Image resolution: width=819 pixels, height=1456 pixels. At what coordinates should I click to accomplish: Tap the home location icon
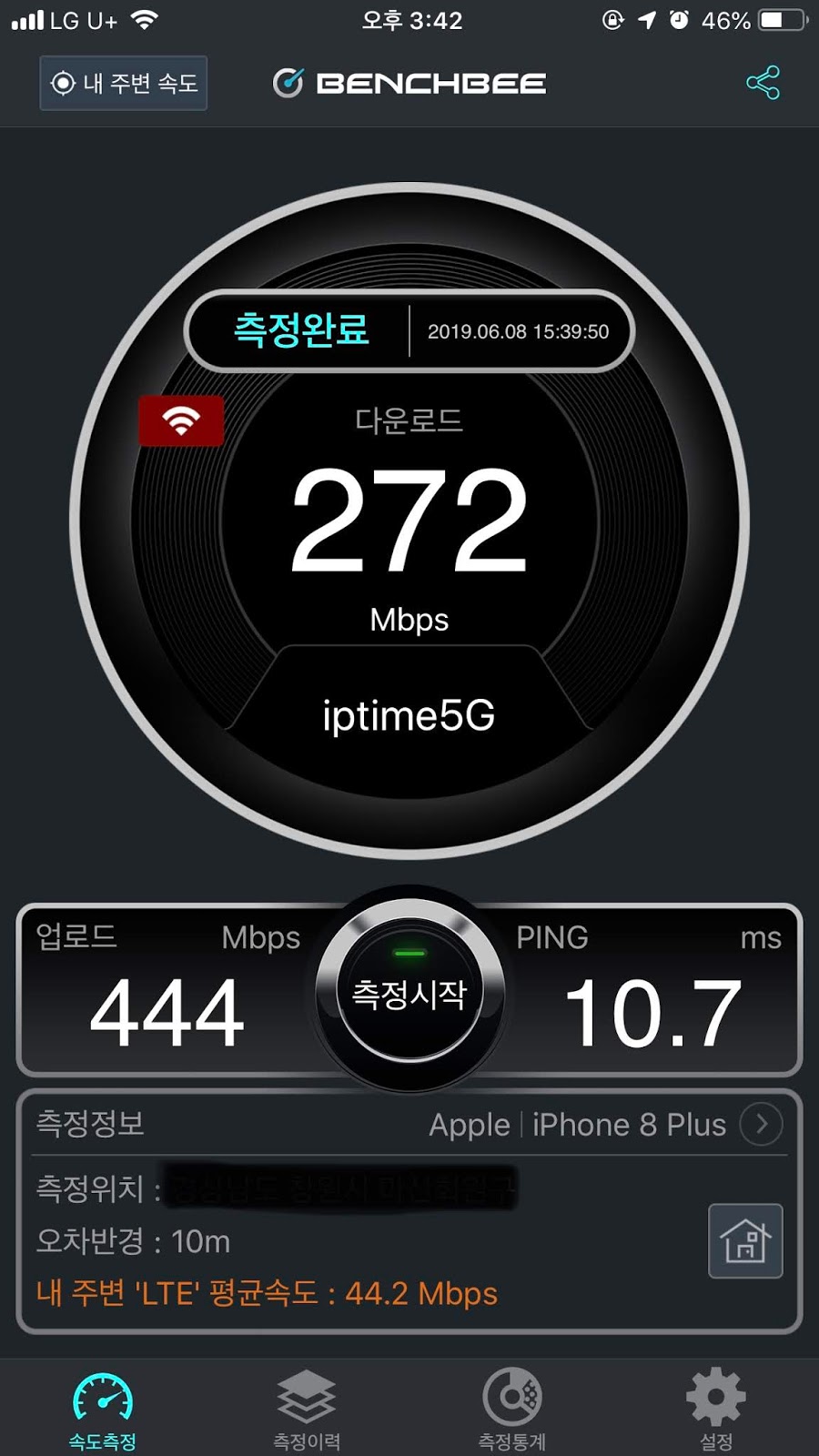pyautogui.click(x=745, y=1240)
